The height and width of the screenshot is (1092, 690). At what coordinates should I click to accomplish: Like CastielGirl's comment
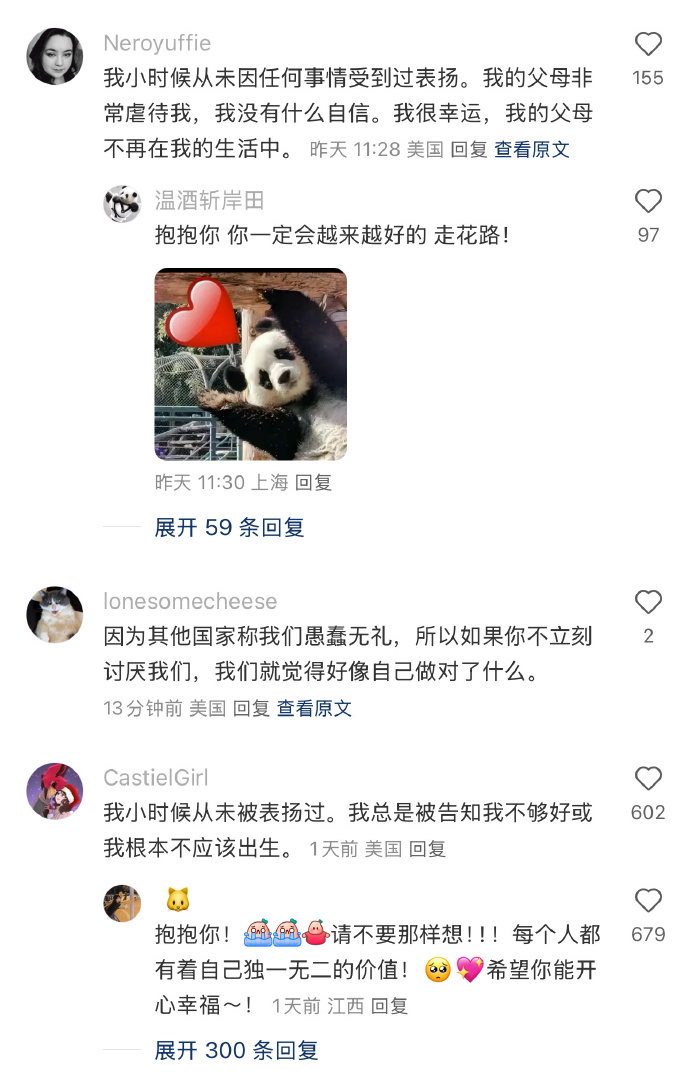pos(648,779)
